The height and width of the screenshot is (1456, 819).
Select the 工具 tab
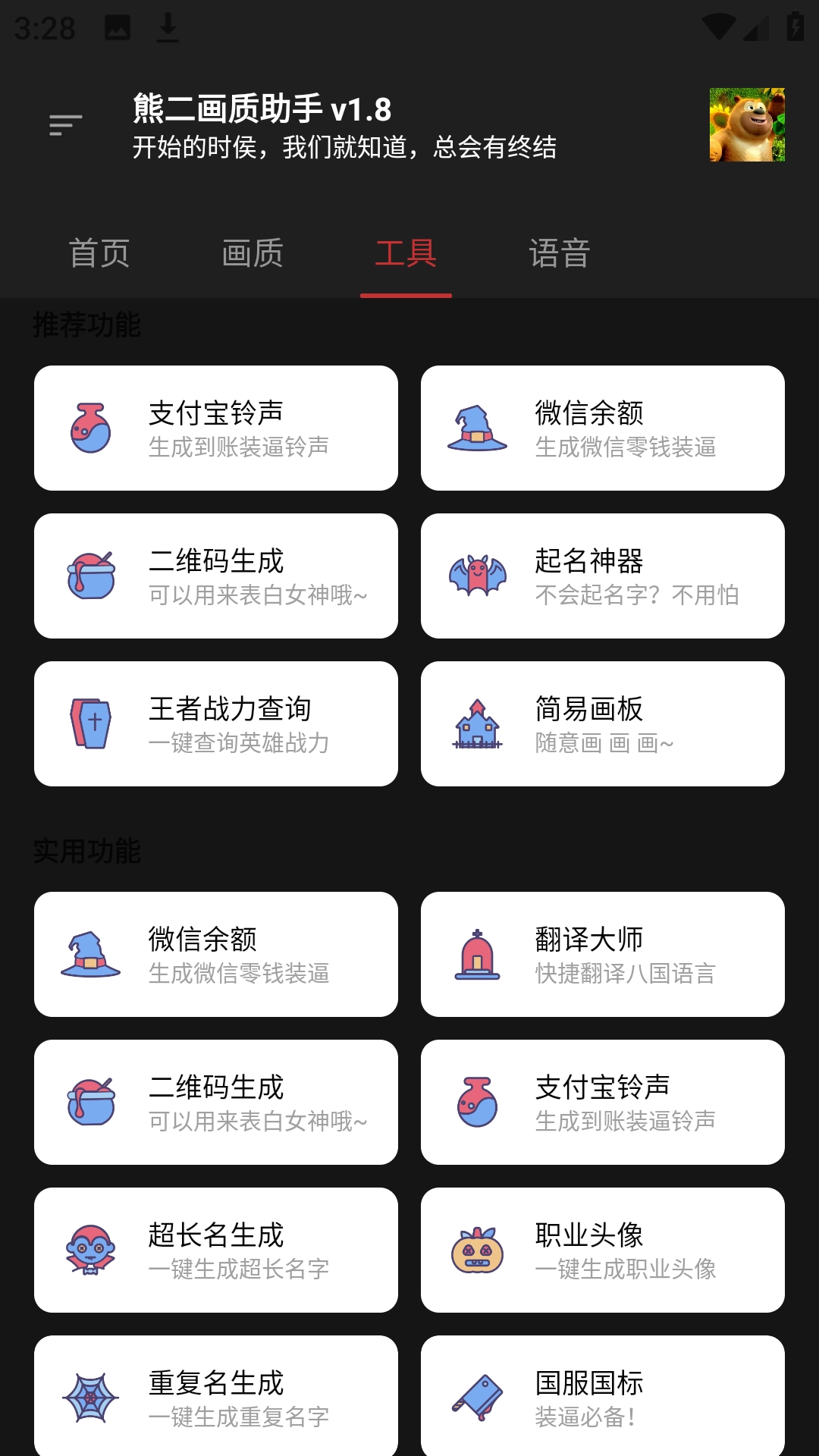tap(406, 254)
